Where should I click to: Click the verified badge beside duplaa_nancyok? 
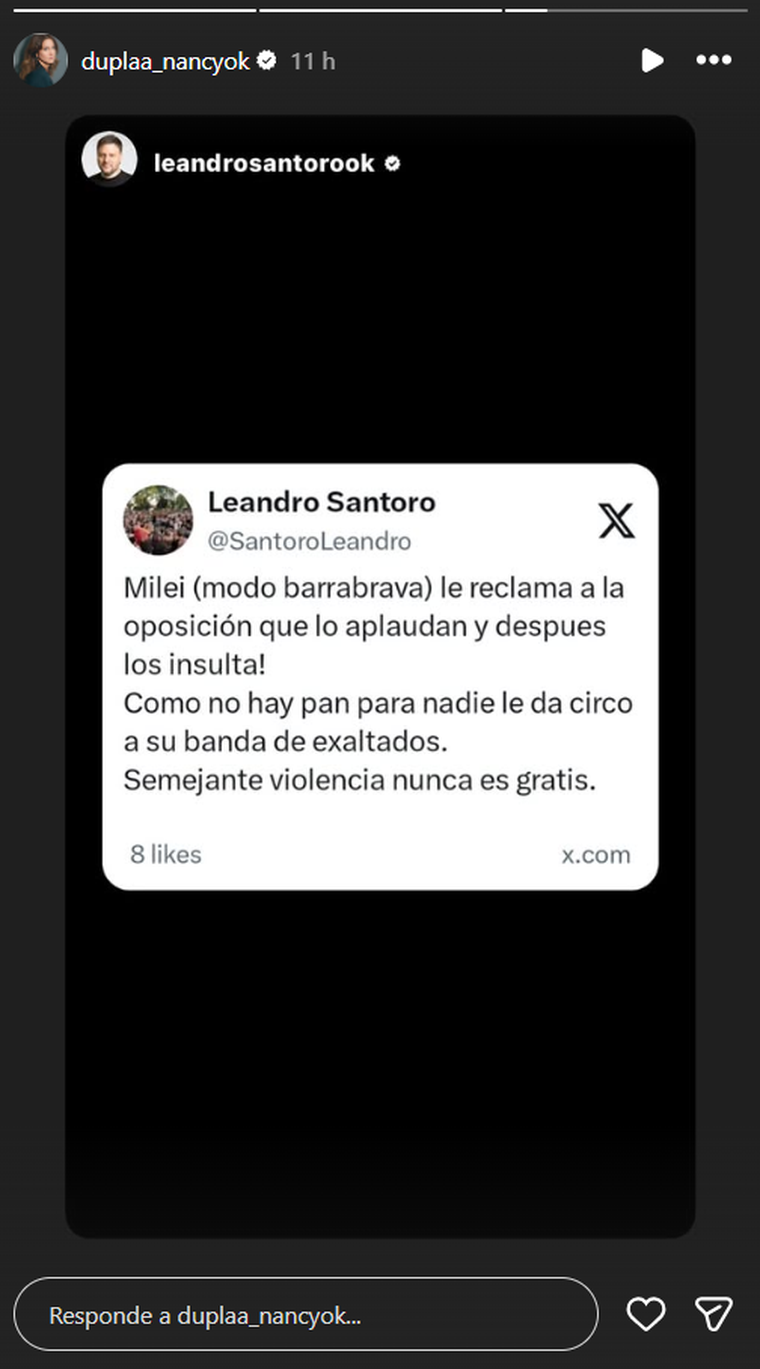(266, 60)
